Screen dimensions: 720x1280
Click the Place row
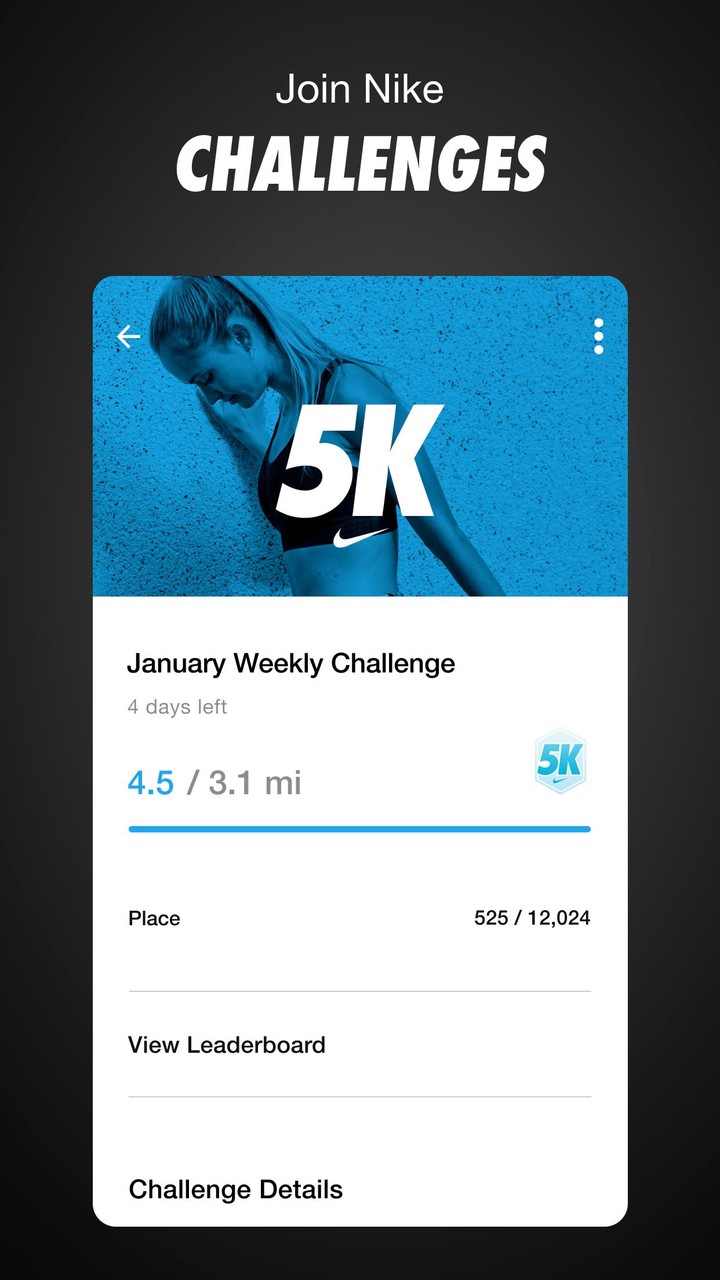pos(154,918)
